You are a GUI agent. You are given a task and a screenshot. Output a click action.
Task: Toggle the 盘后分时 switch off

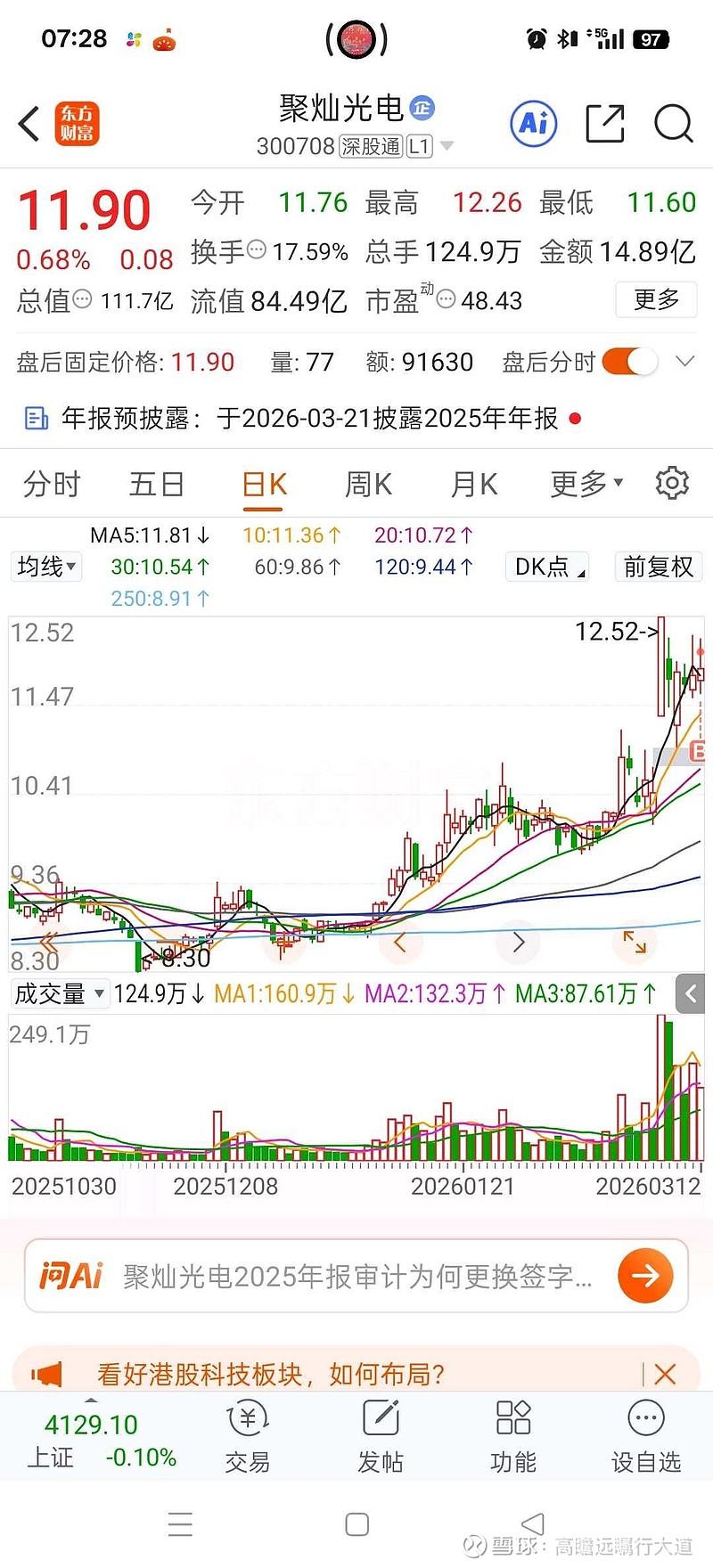tap(630, 362)
